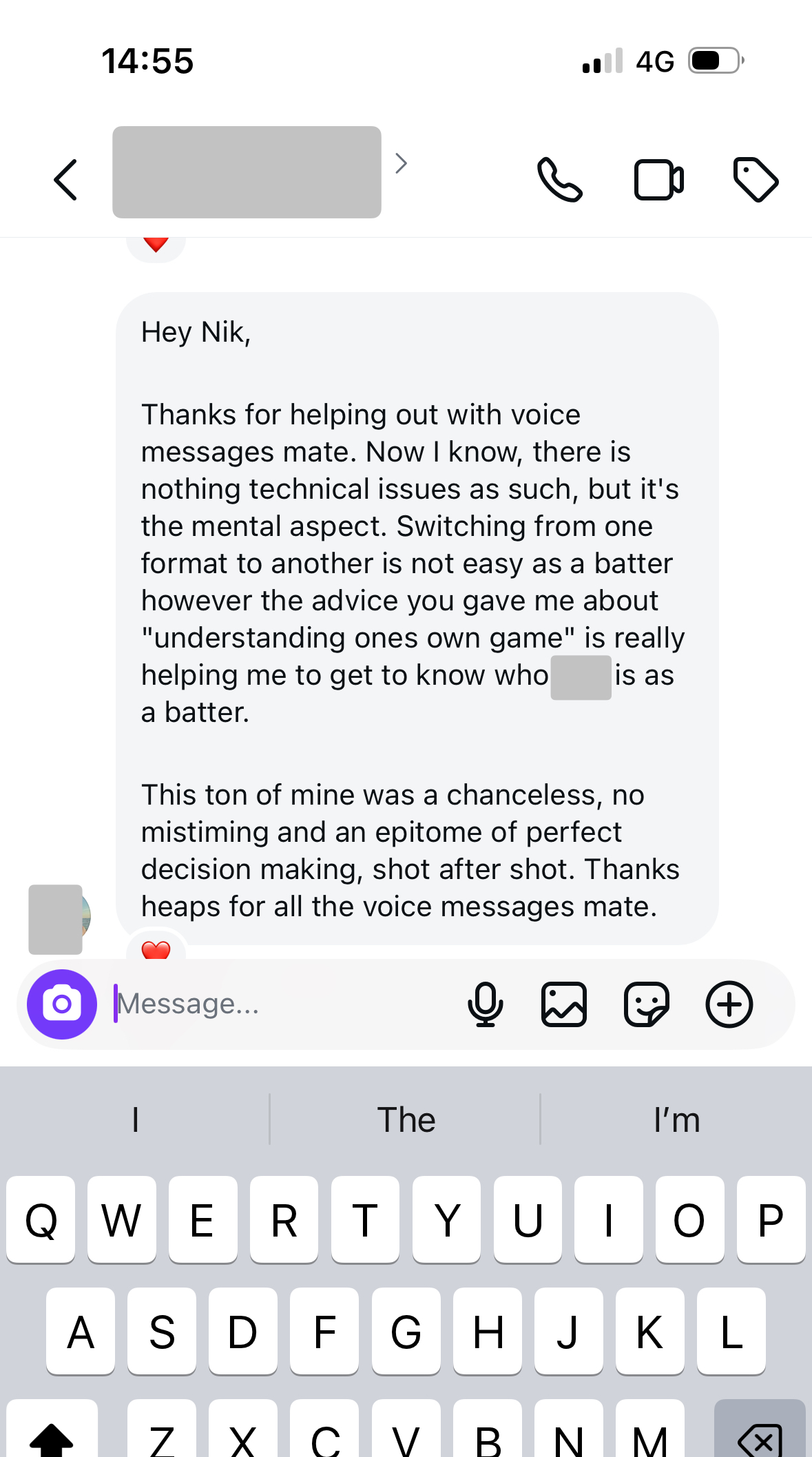The image size is (812, 1457).
Task: Hit the backspace key
Action: click(760, 1436)
